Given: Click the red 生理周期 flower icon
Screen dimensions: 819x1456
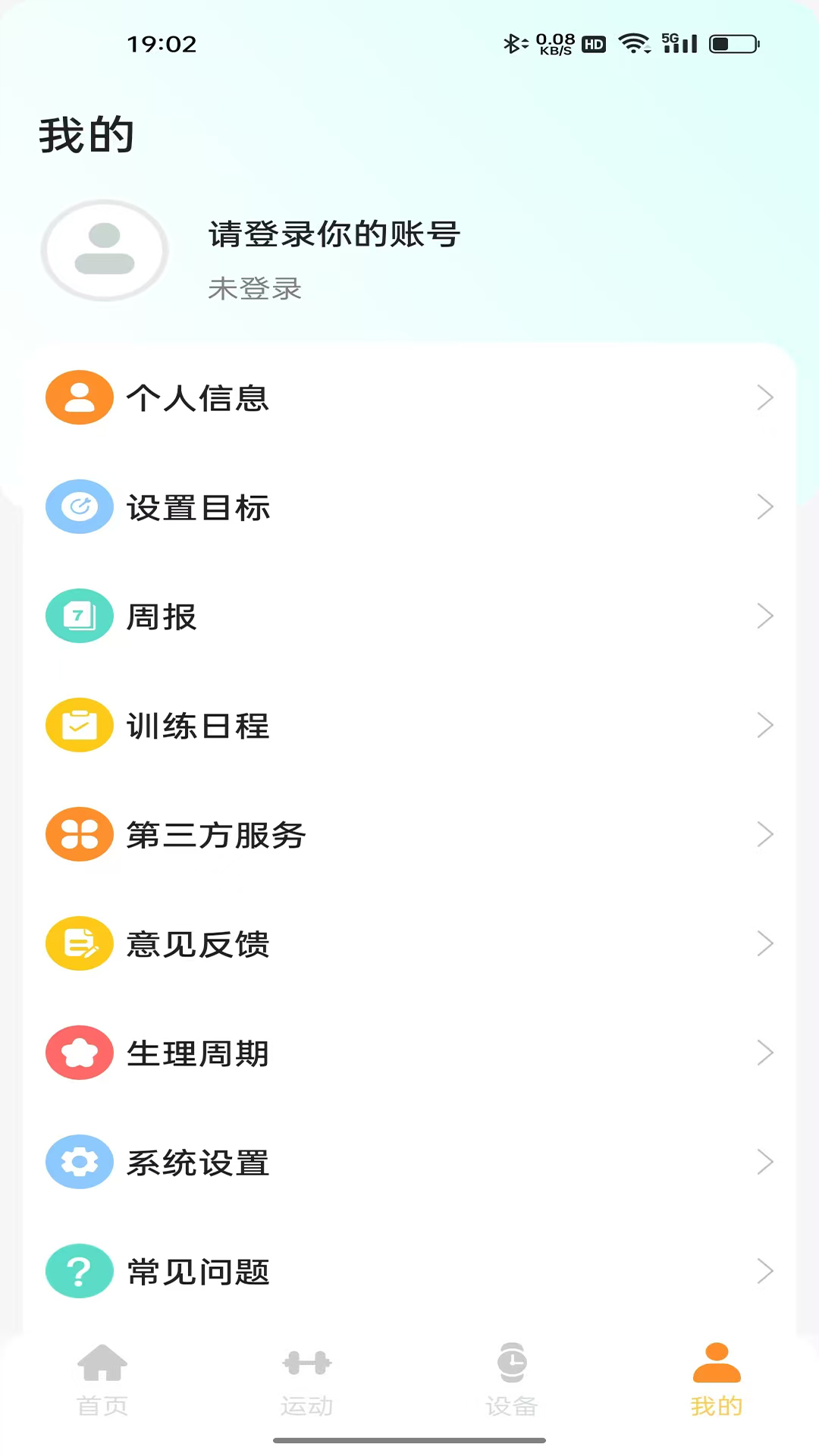Looking at the screenshot, I should 79,1053.
